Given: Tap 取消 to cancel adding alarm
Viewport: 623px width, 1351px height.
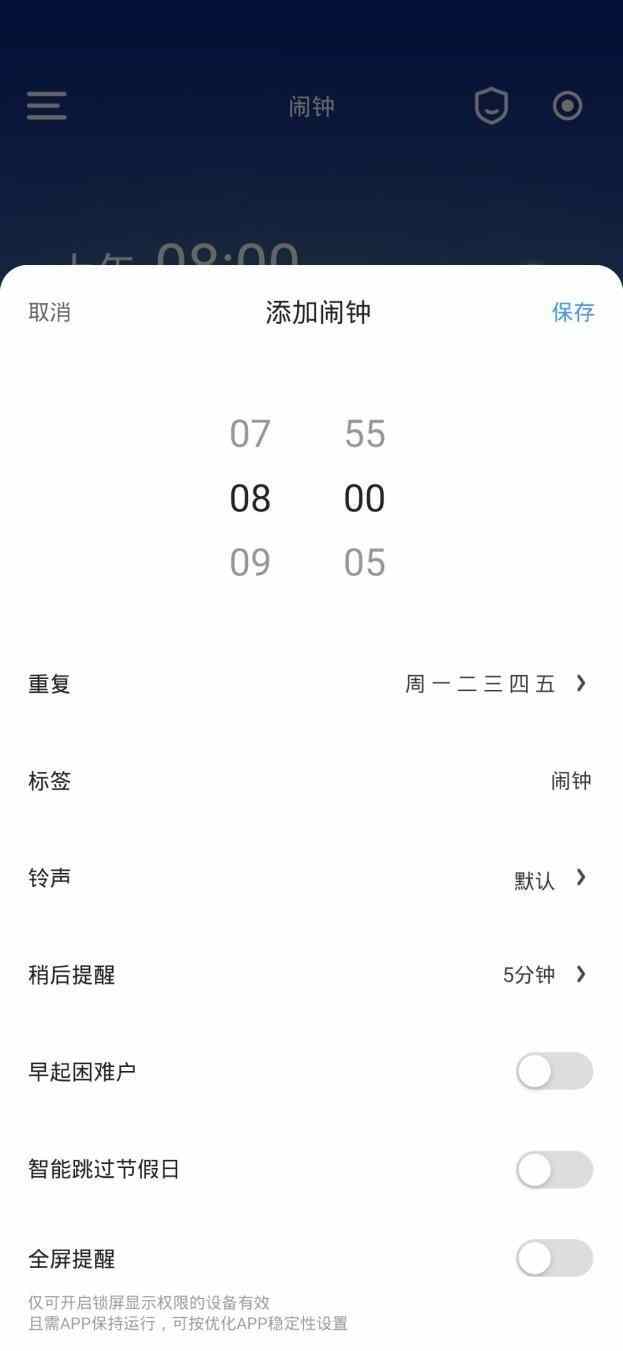Looking at the screenshot, I should (x=49, y=312).
